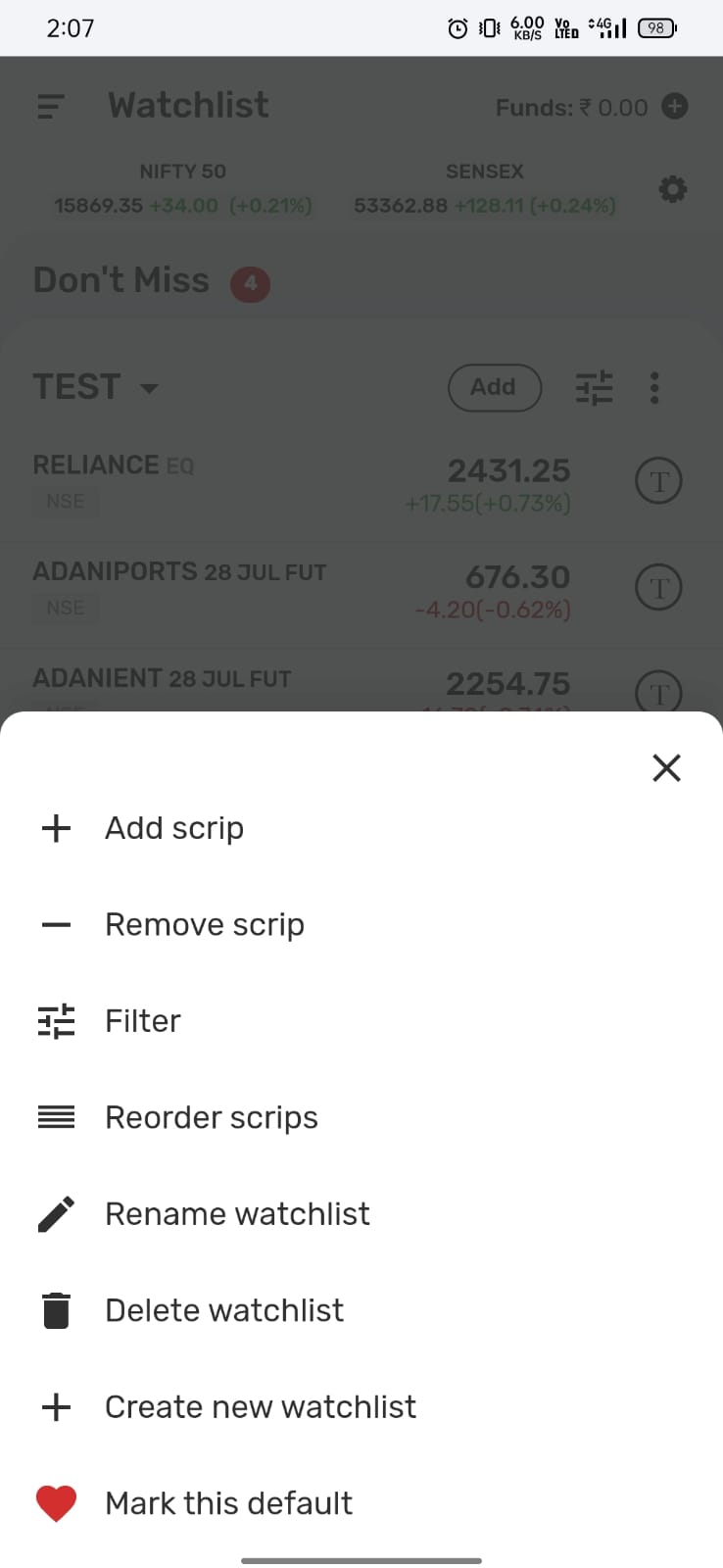Select Reorder scrips
The image size is (723, 1568).
click(x=361, y=1117)
